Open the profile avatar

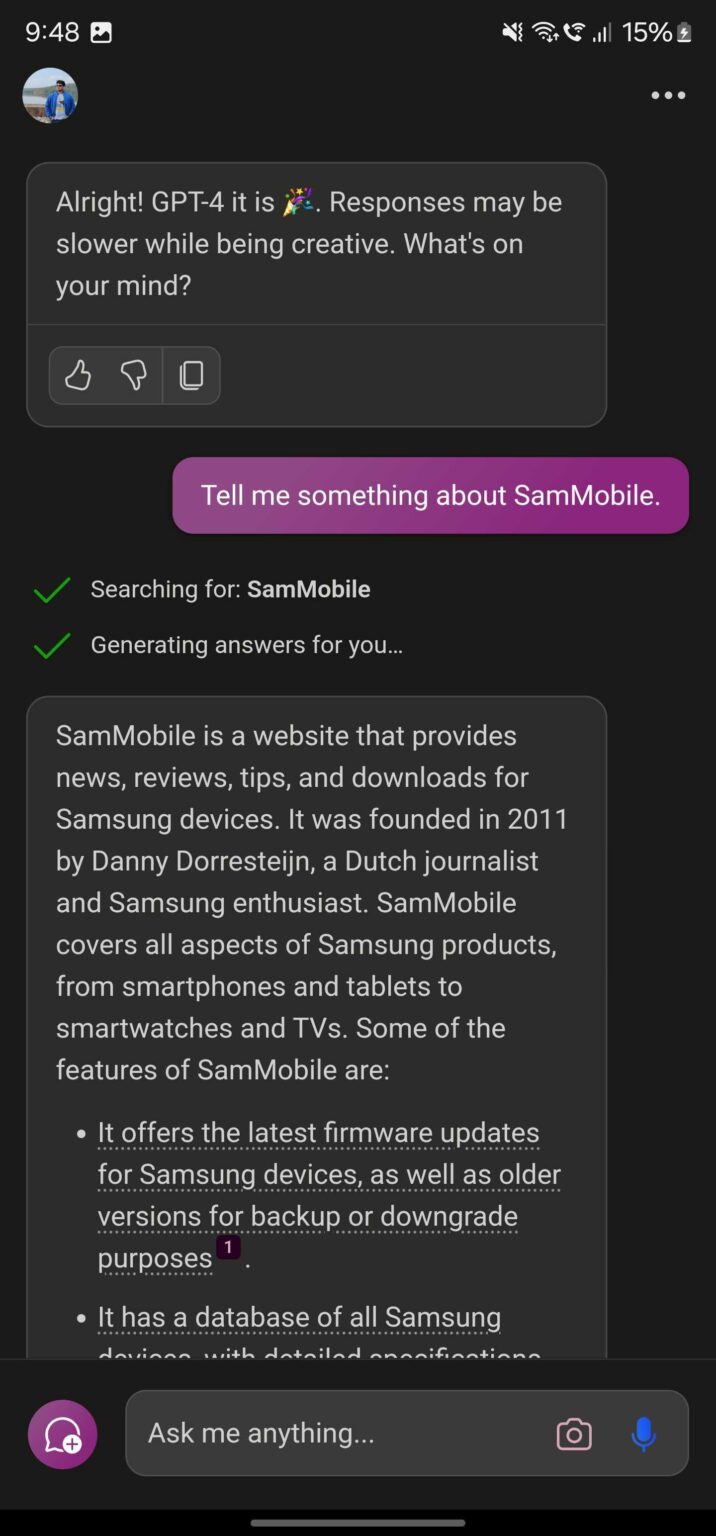pos(50,96)
